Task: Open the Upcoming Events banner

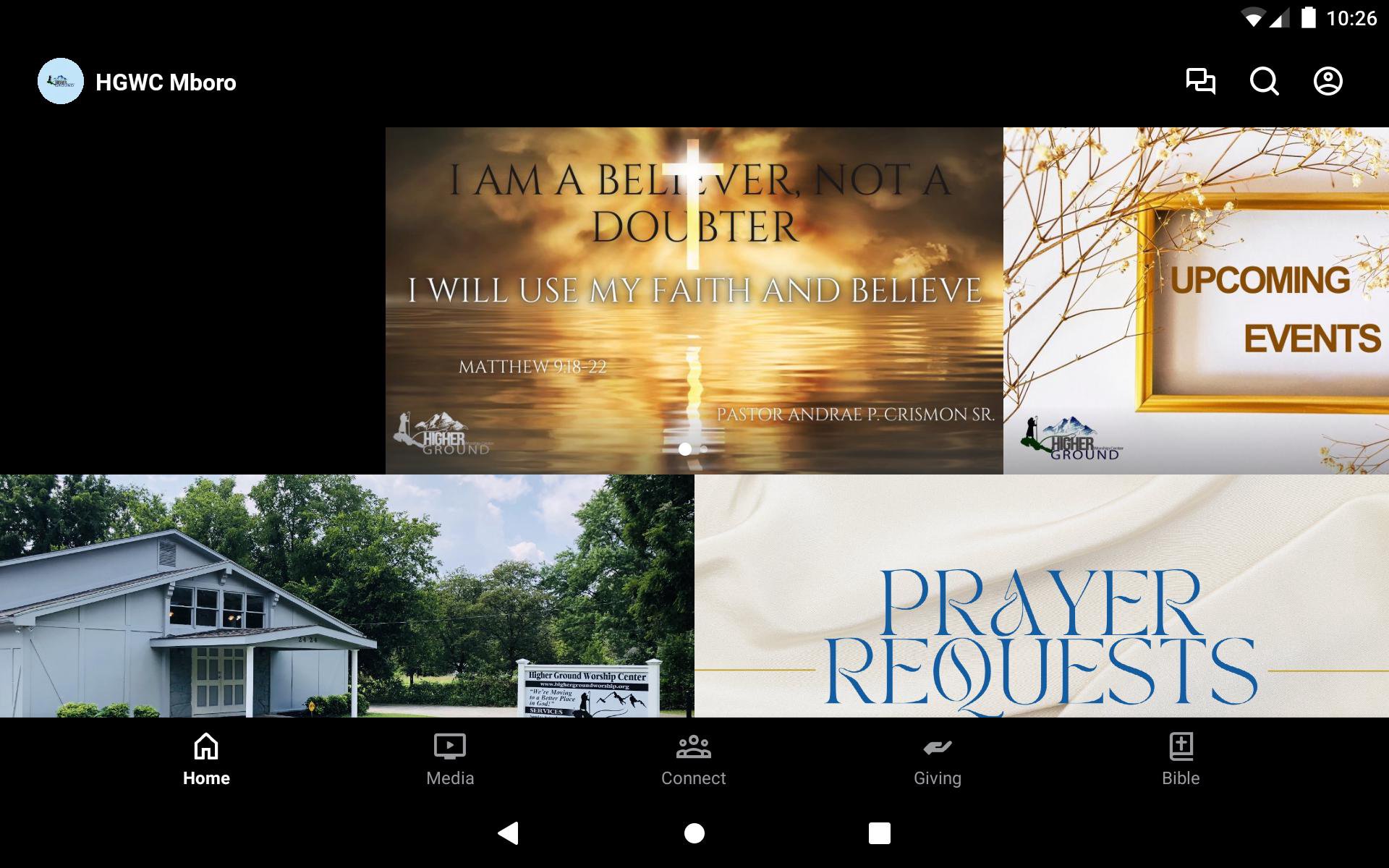Action: [1196, 300]
